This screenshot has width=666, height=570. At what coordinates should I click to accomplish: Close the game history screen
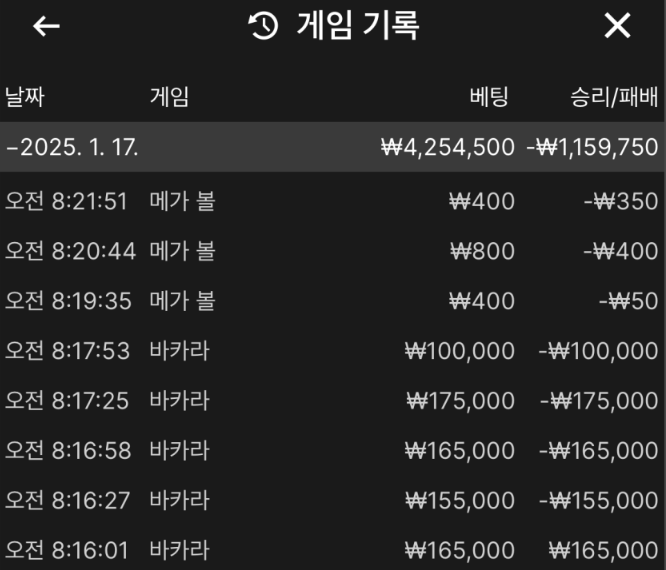click(618, 27)
